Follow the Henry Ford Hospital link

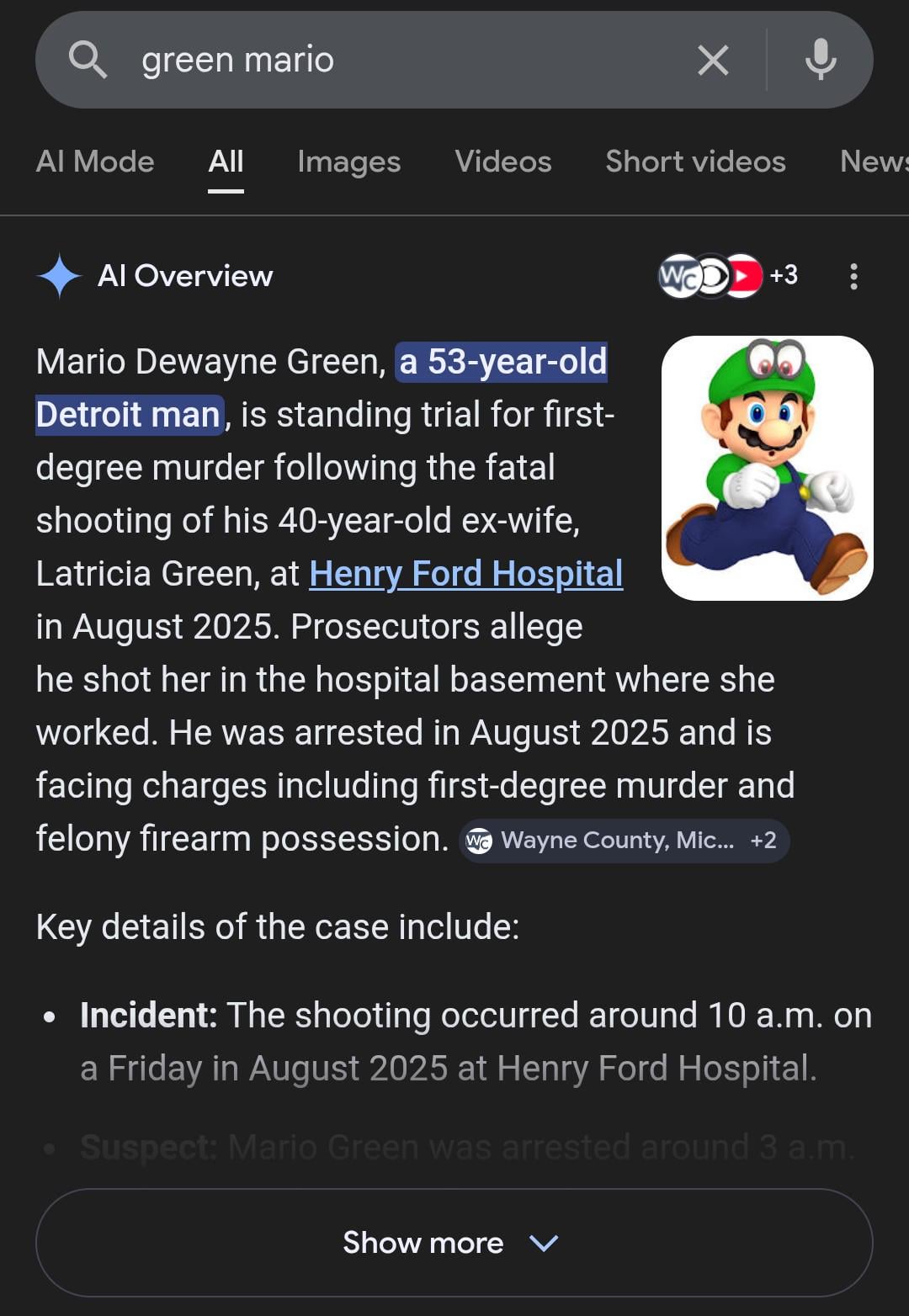(465, 574)
